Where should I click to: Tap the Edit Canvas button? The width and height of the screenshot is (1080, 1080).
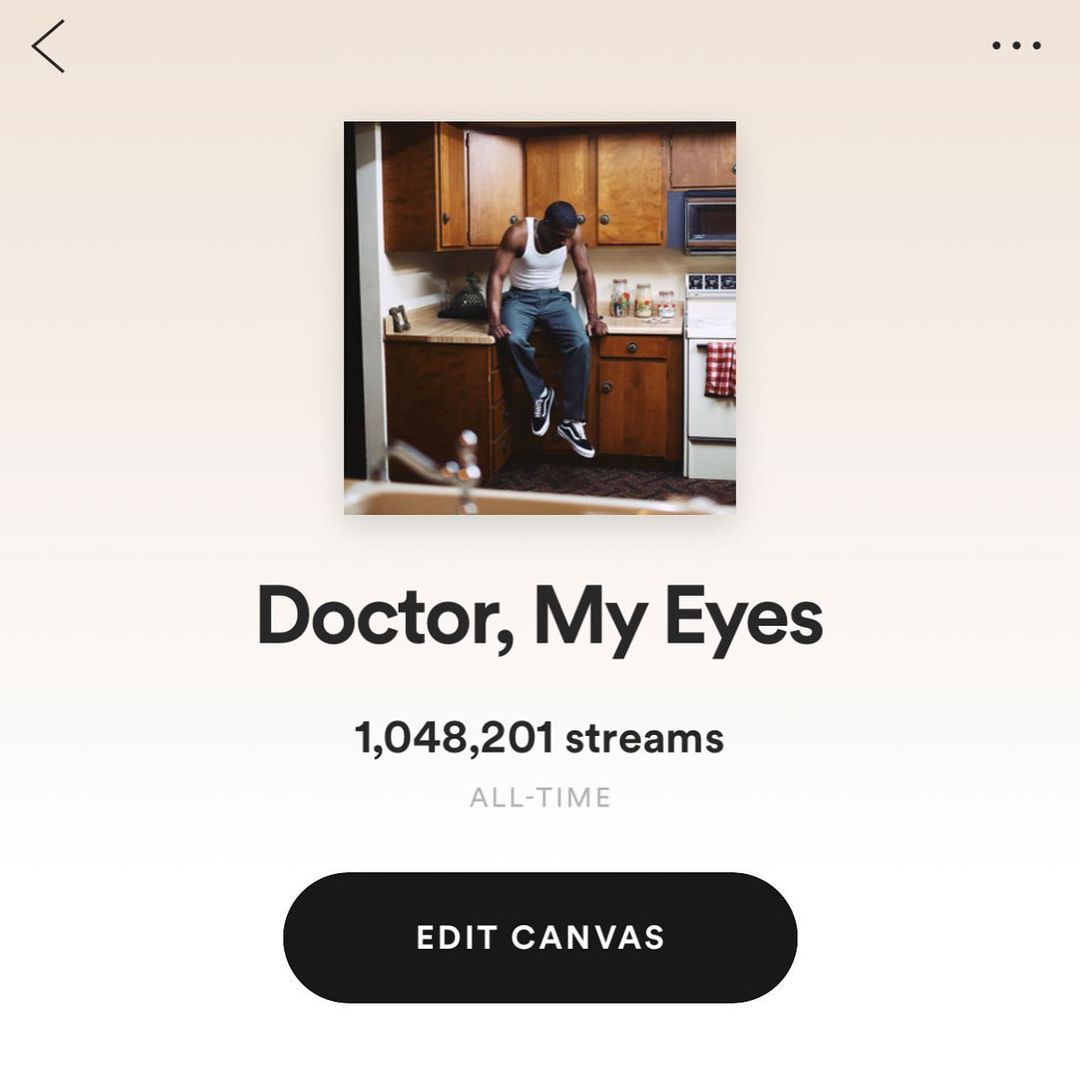[x=540, y=937]
